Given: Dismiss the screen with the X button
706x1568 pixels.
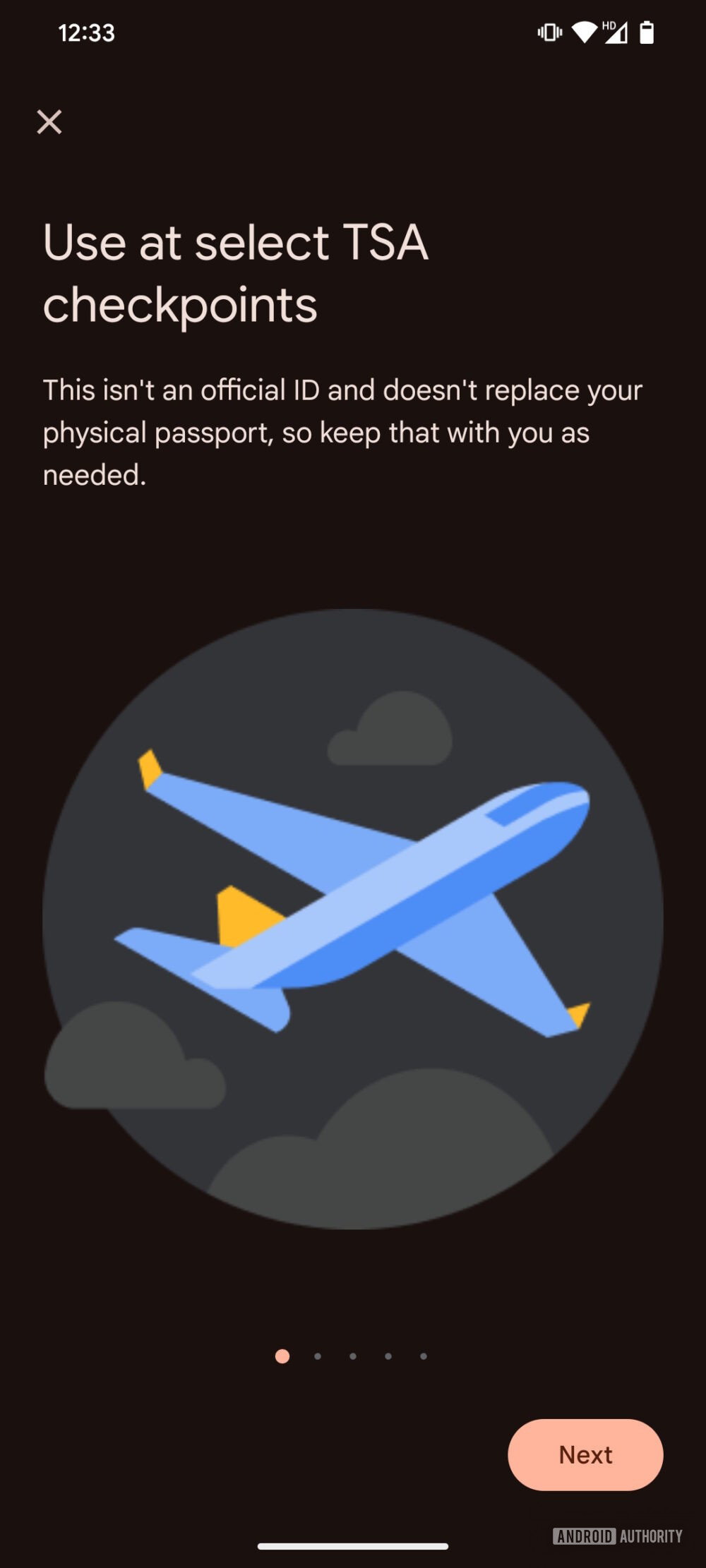Looking at the screenshot, I should tap(48, 123).
